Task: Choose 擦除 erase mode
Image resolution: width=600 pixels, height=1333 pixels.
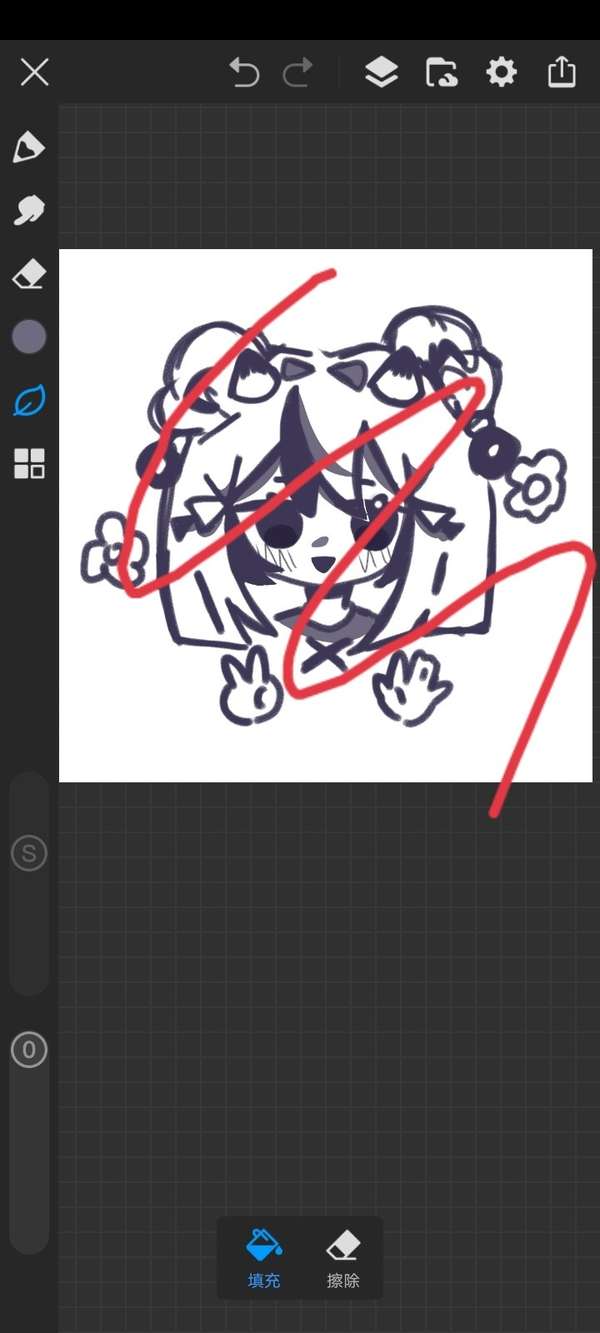Action: pos(343,1258)
